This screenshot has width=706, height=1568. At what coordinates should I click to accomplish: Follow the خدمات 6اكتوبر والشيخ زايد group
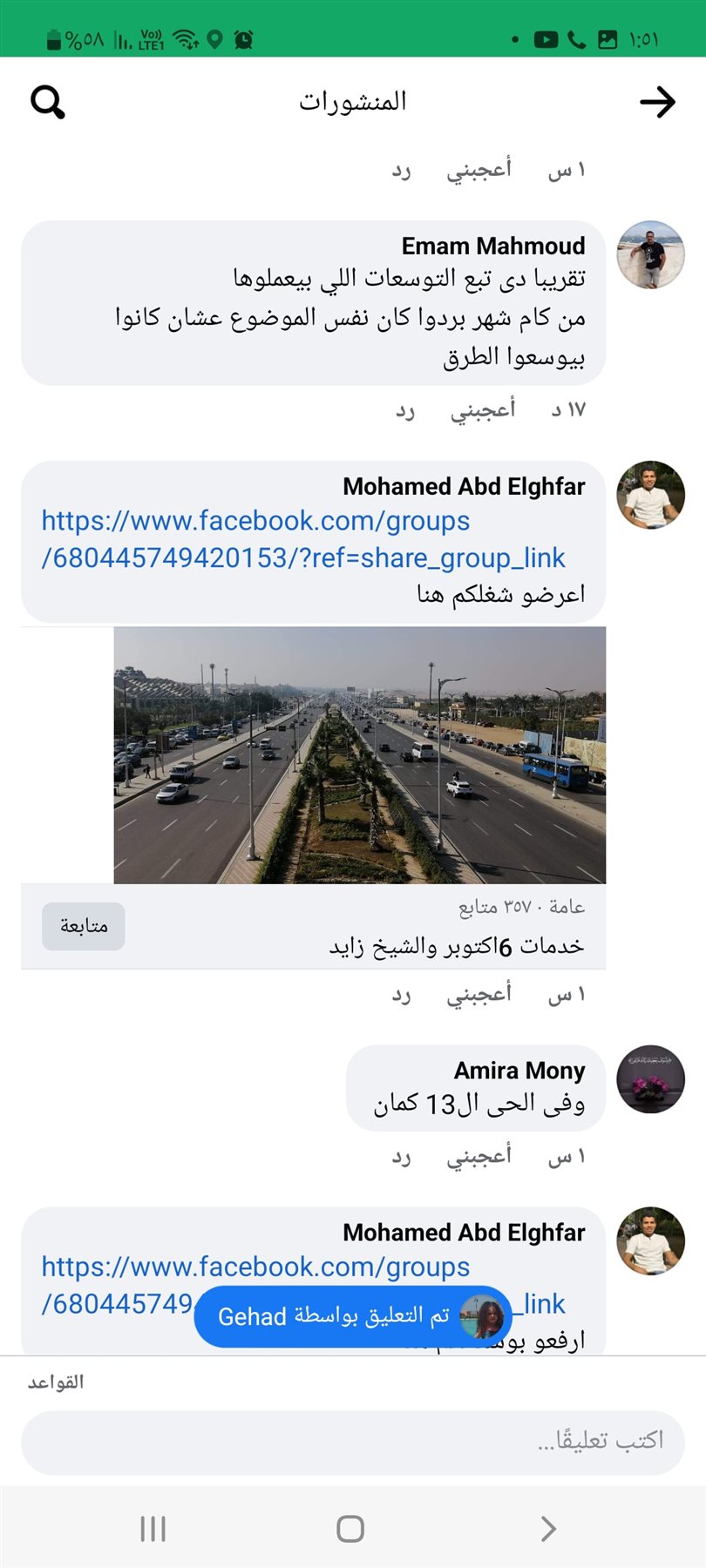(x=84, y=926)
